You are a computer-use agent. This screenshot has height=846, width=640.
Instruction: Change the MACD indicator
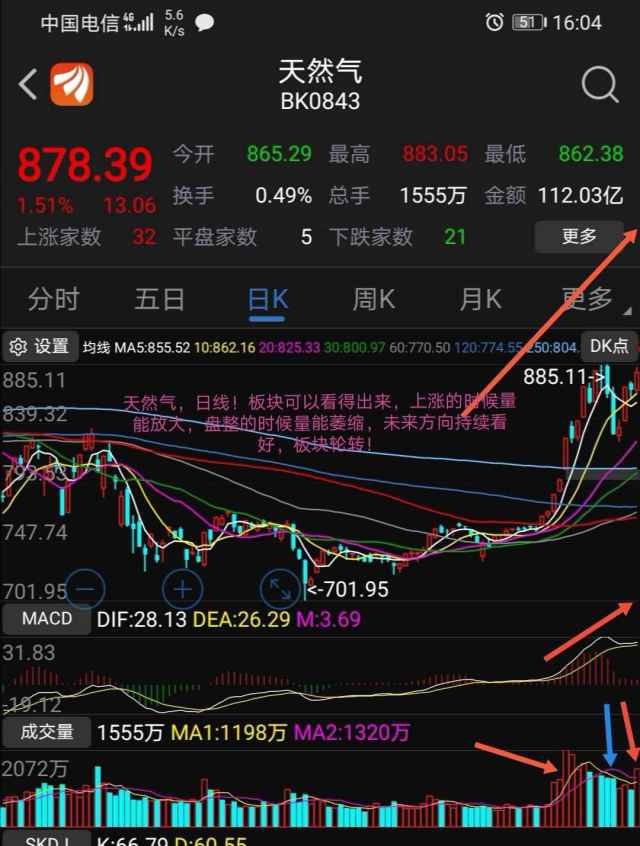coord(46,619)
